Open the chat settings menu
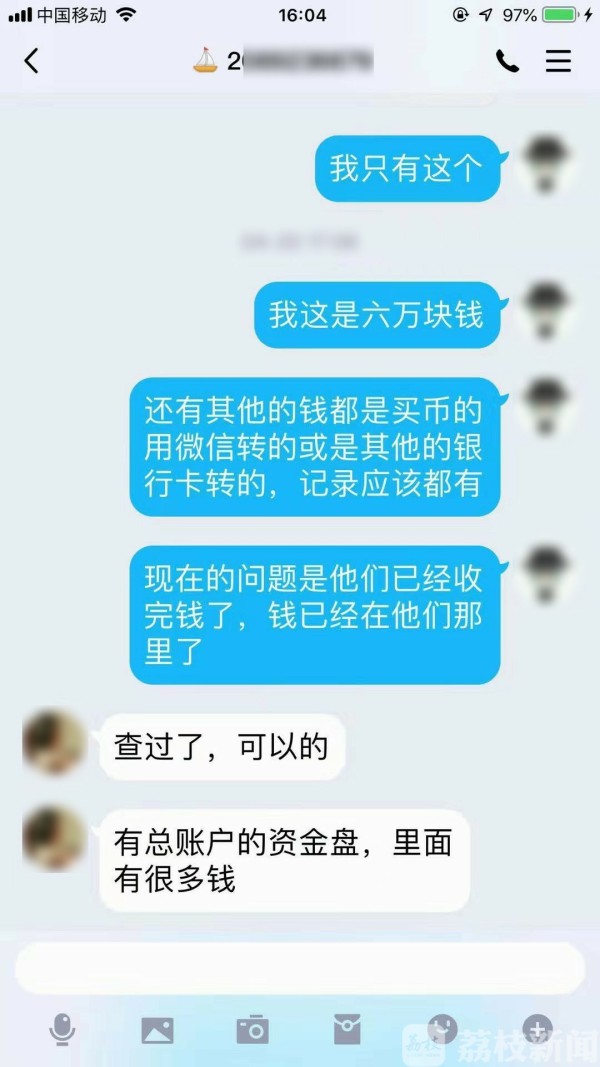 pyautogui.click(x=558, y=61)
